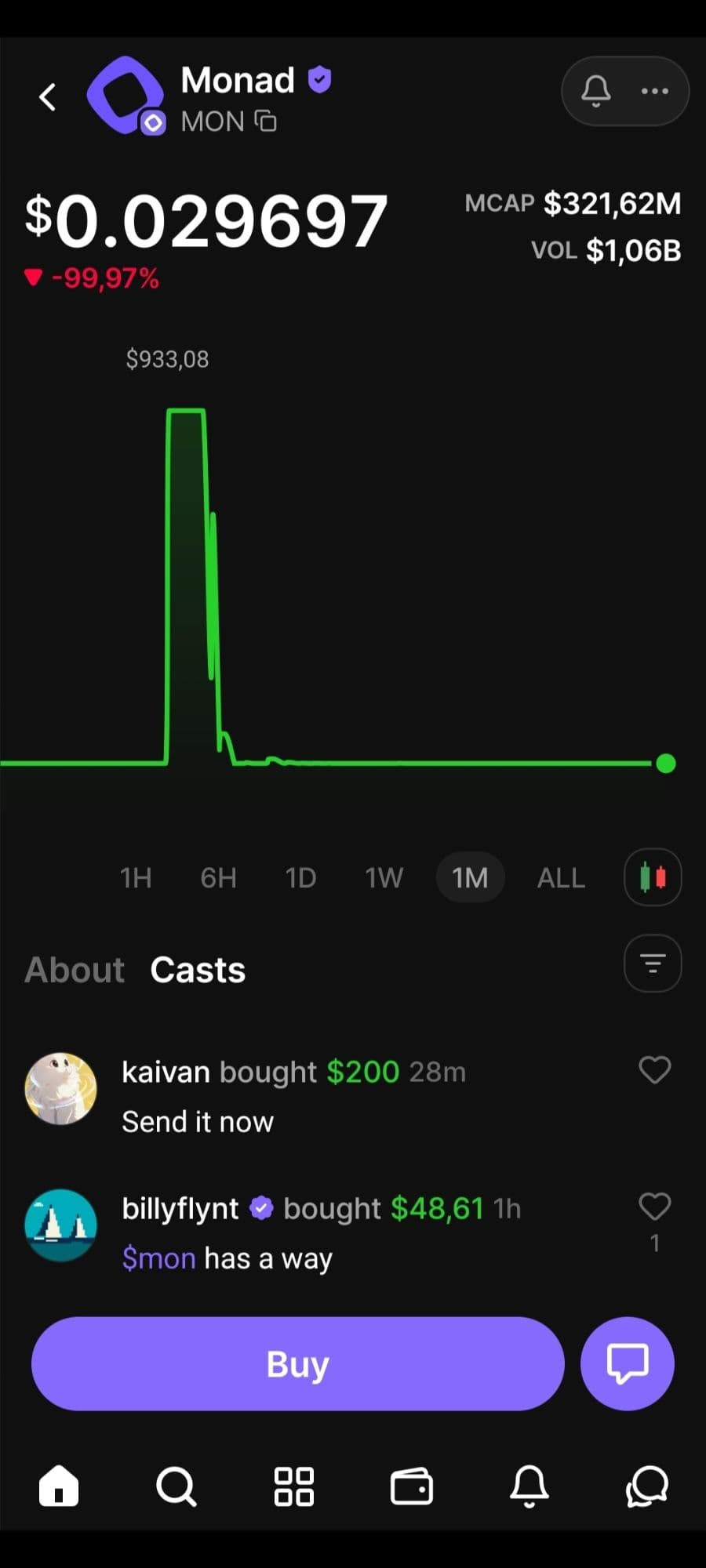The width and height of the screenshot is (706, 1568).
Task: Open the wallet tab
Action: 412,1486
